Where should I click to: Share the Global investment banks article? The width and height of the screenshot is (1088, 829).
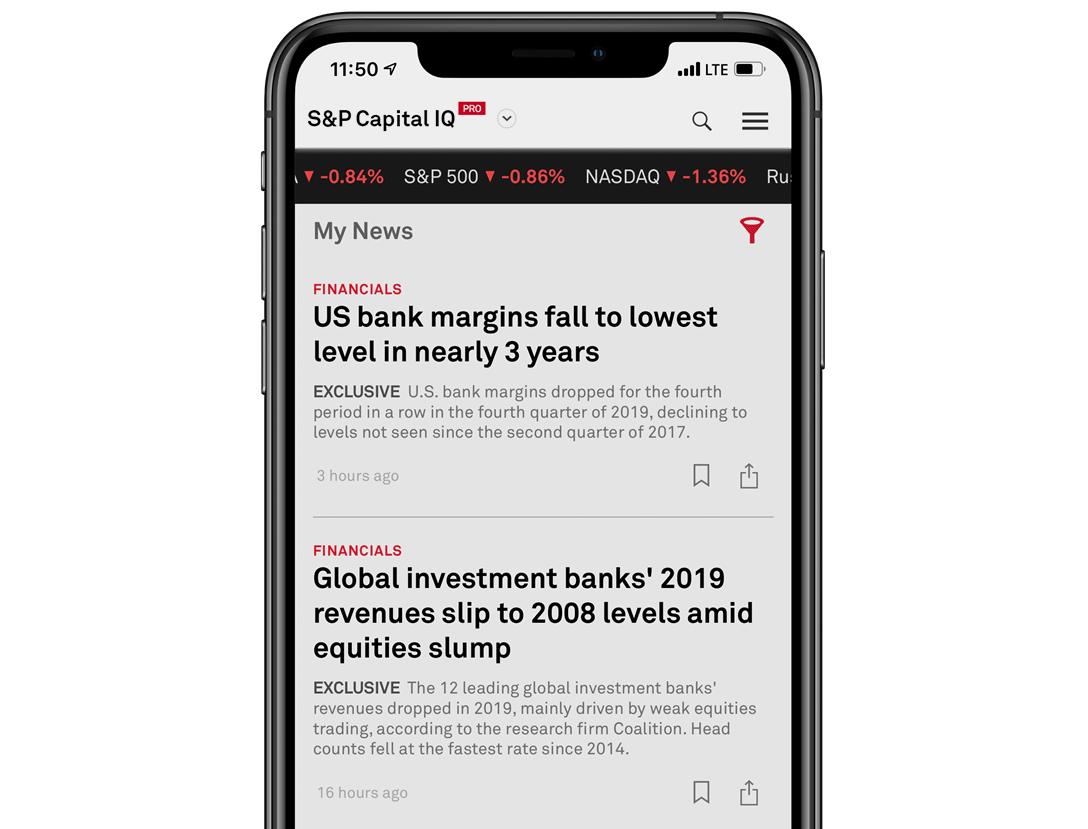[749, 793]
